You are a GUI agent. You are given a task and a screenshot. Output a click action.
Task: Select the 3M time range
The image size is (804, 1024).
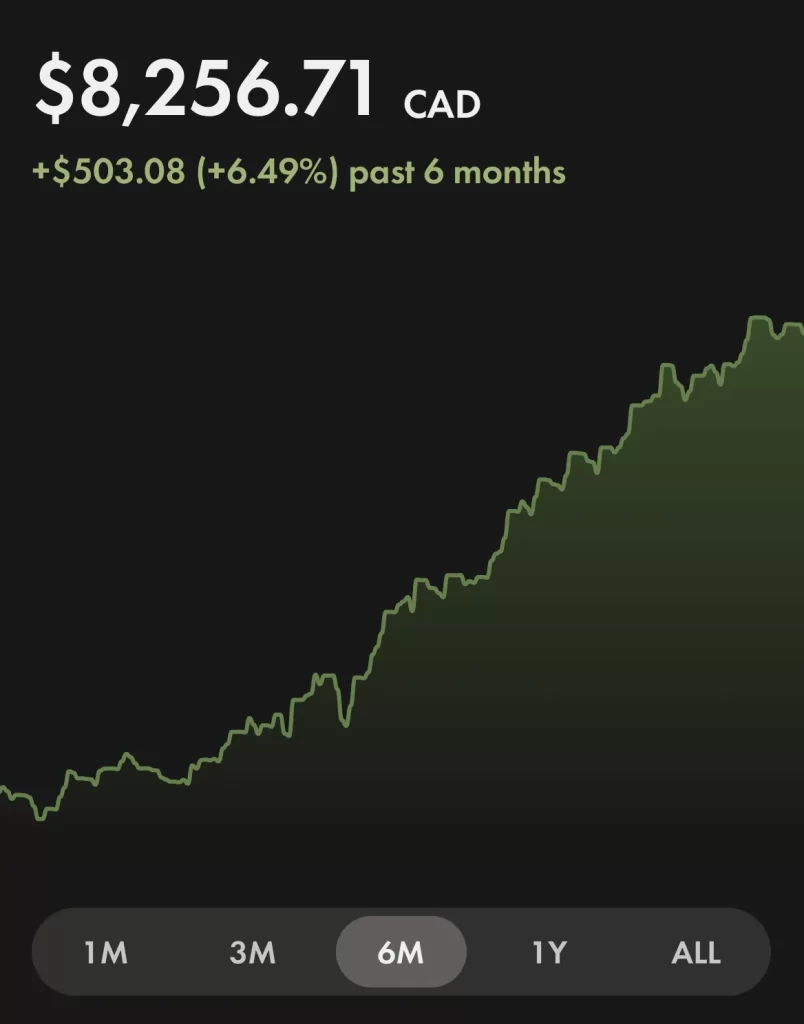click(x=252, y=952)
